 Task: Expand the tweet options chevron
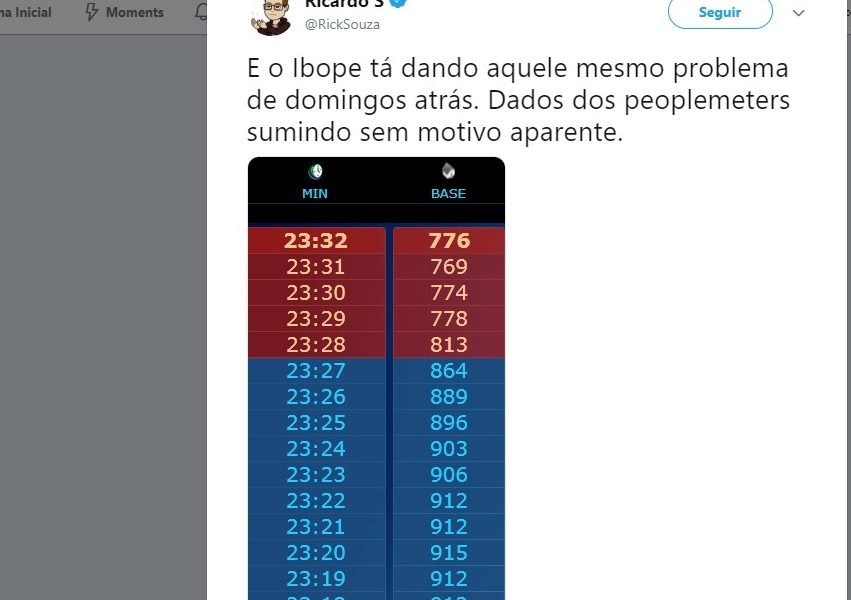tap(798, 13)
